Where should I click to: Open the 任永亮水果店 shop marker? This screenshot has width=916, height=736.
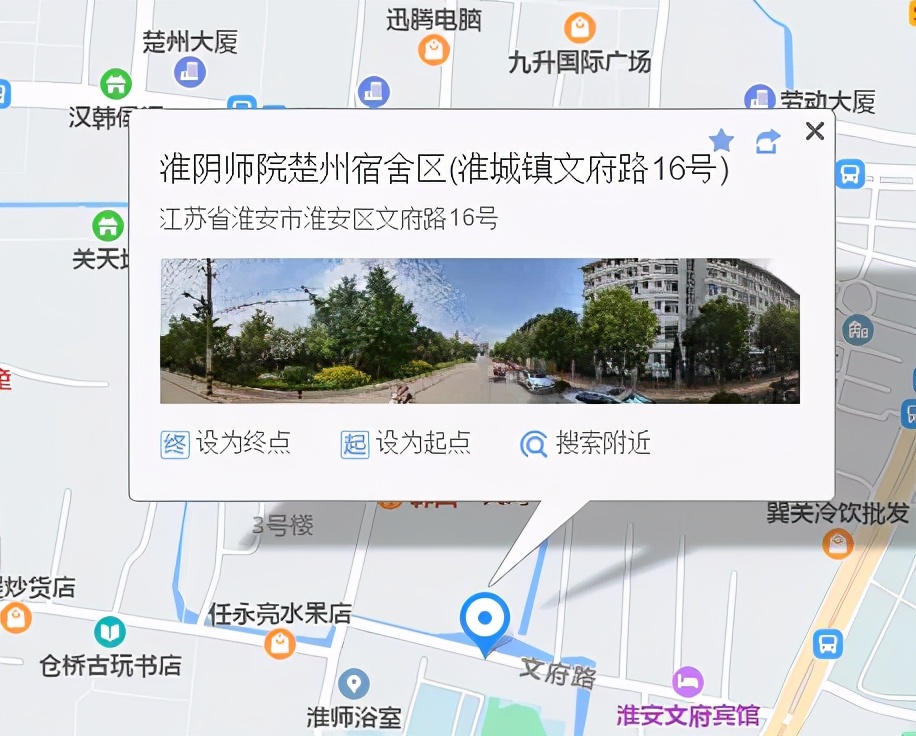click(280, 643)
